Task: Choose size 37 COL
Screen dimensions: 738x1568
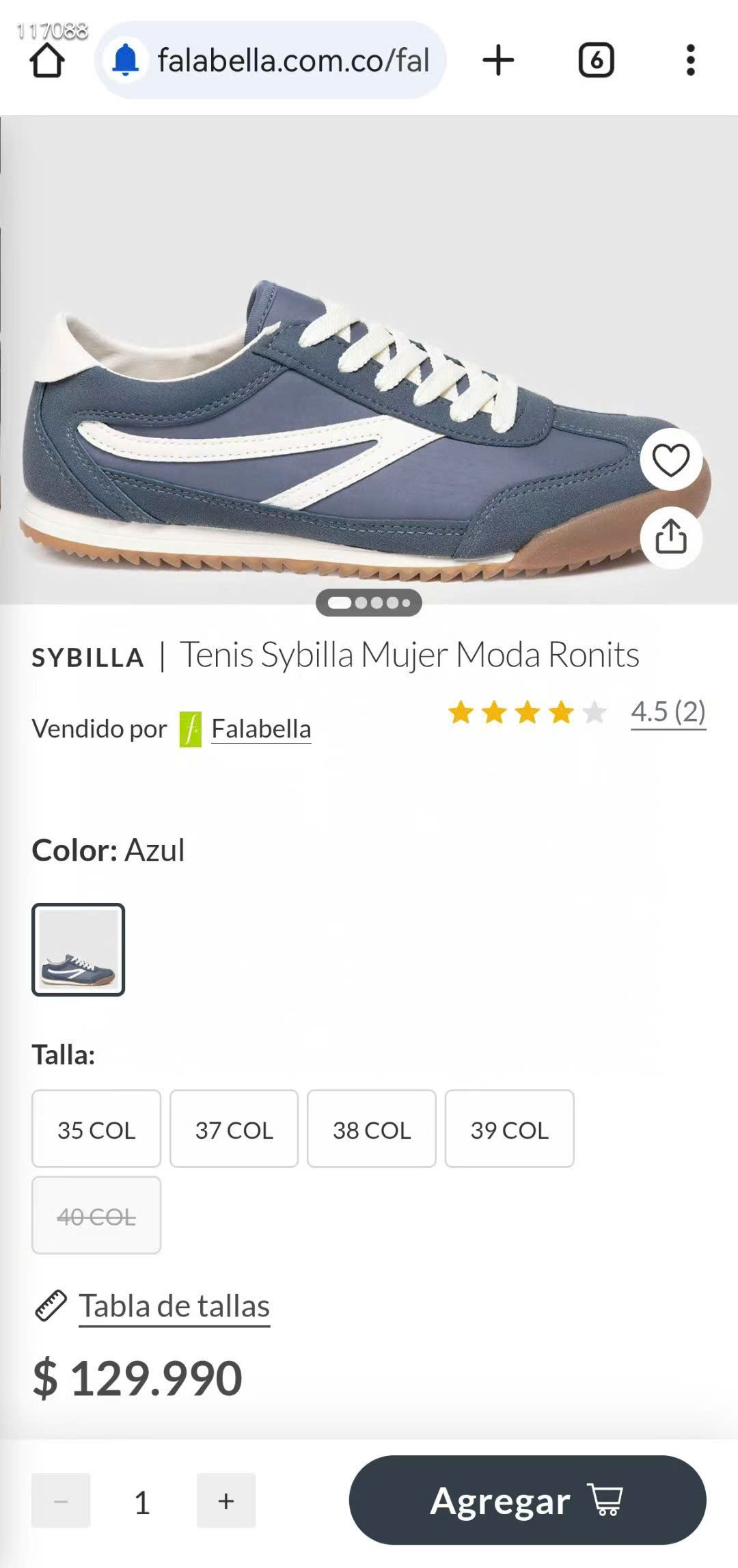Action: point(234,1129)
